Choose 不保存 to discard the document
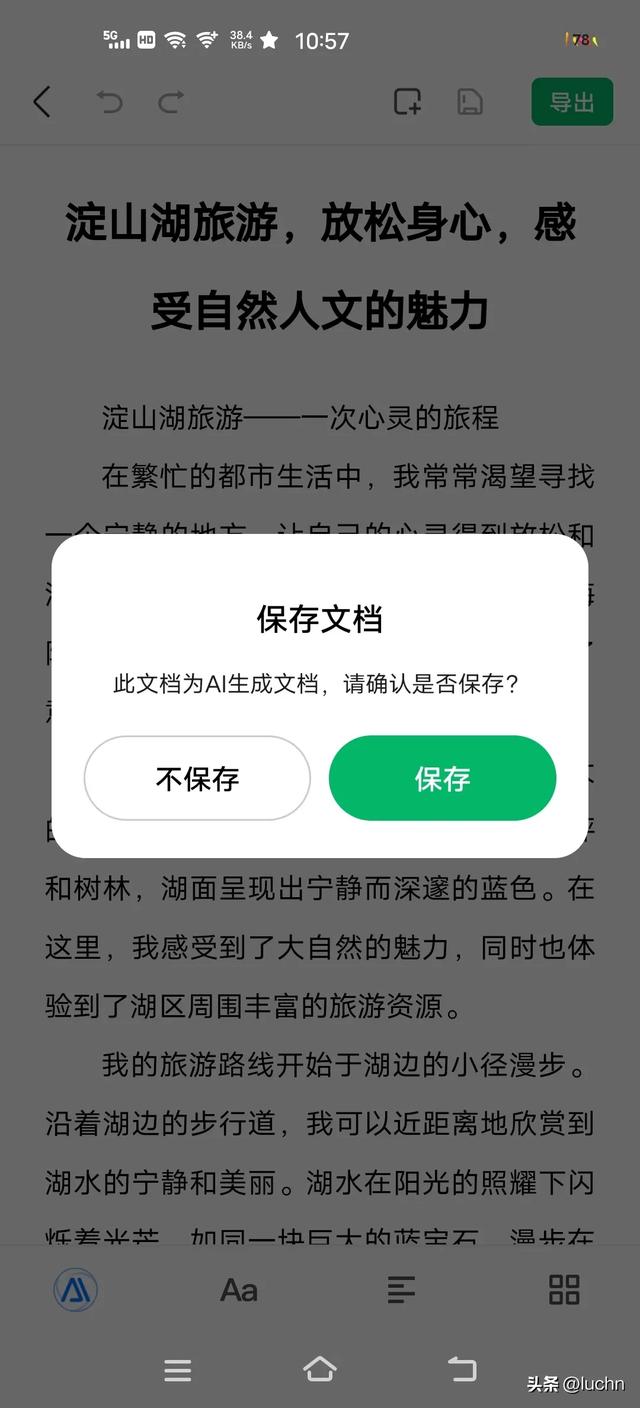Image resolution: width=640 pixels, height=1408 pixels. [197, 778]
